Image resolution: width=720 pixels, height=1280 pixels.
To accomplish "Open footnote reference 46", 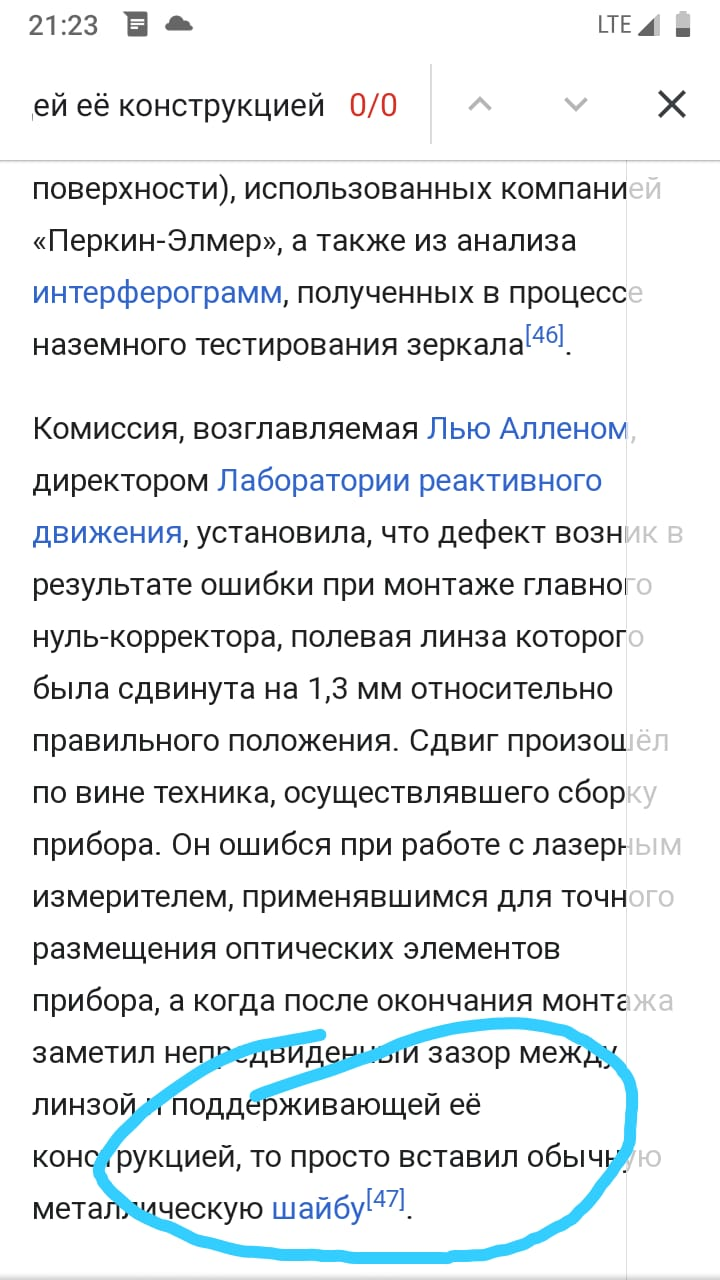I will point(545,335).
